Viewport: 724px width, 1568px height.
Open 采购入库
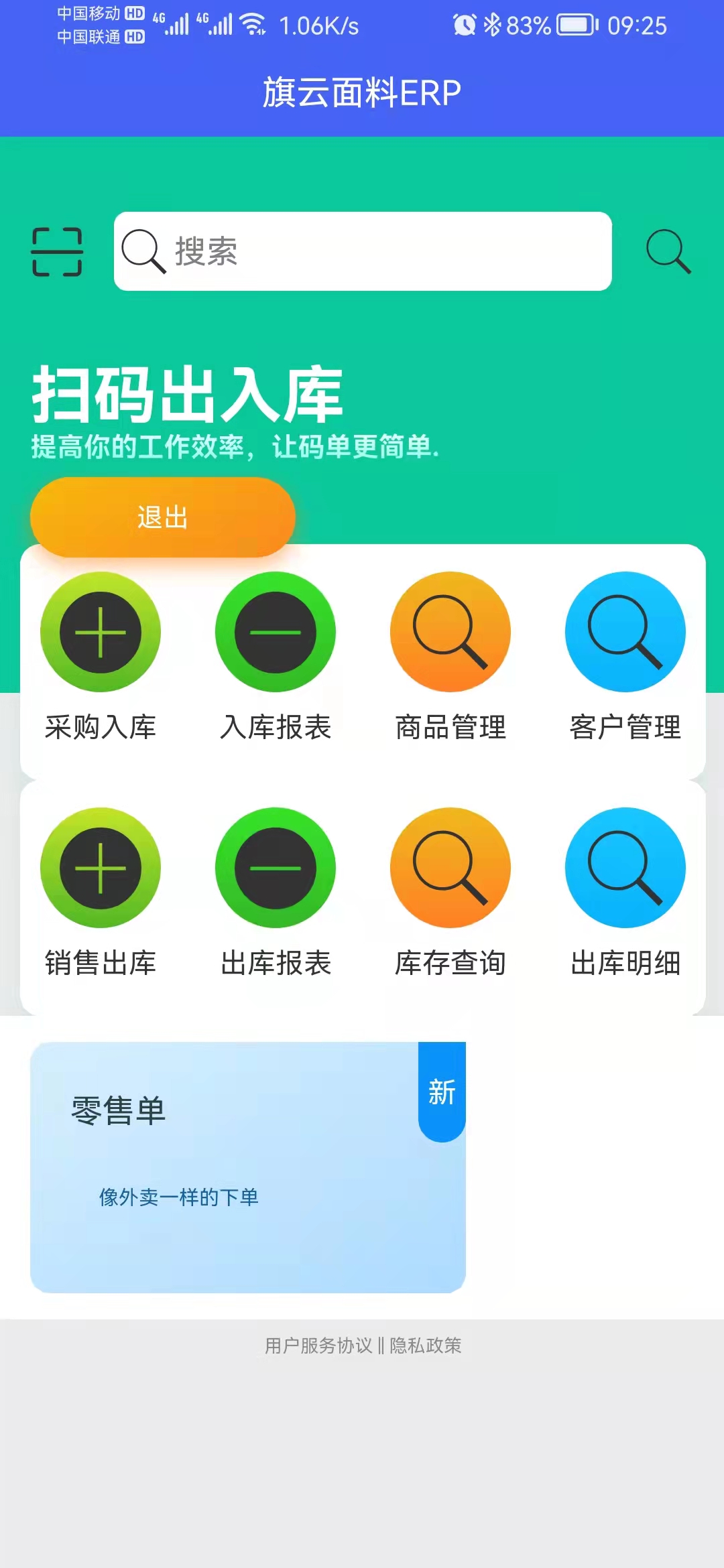(101, 657)
